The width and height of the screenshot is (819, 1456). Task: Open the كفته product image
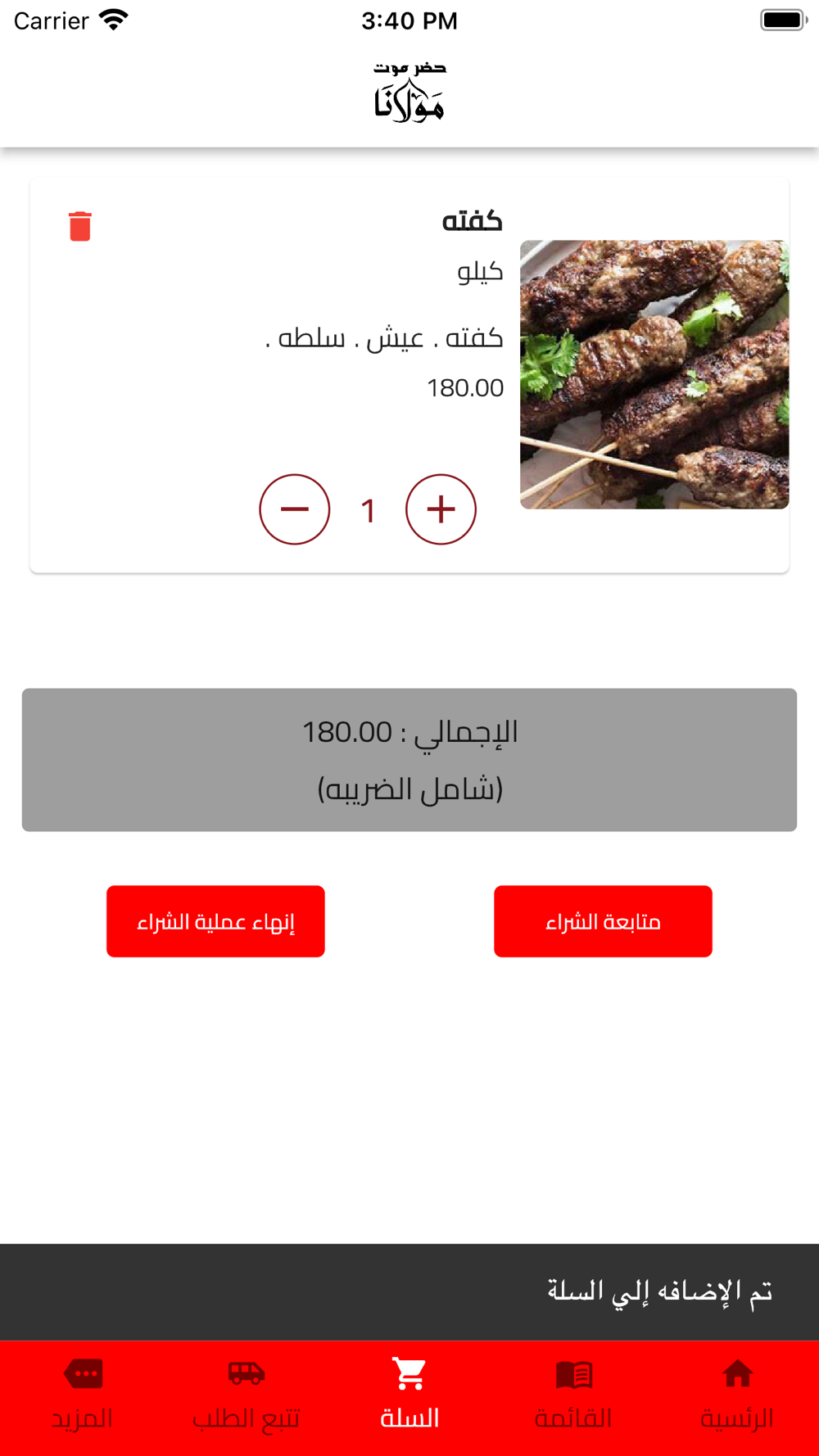(x=654, y=374)
